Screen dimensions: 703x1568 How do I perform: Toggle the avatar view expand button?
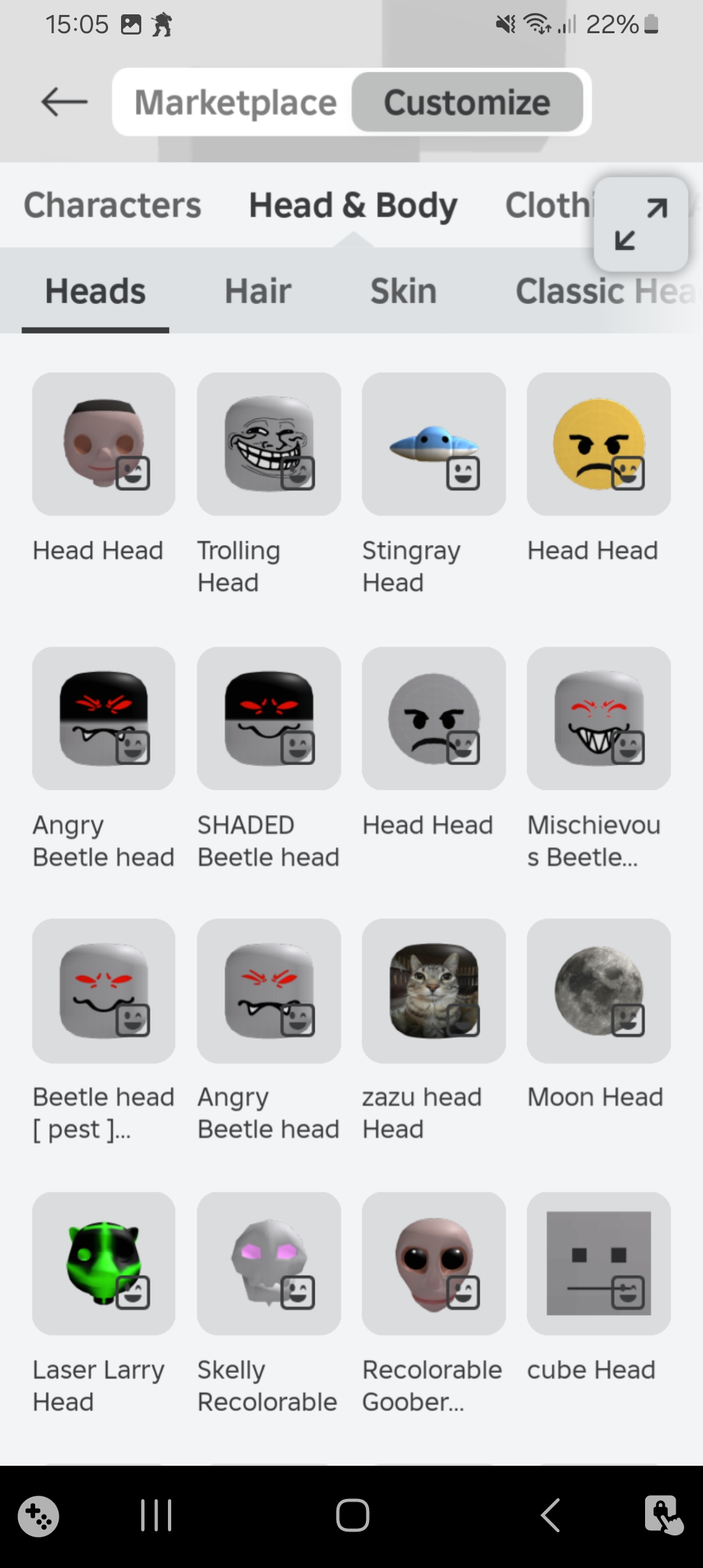[641, 224]
